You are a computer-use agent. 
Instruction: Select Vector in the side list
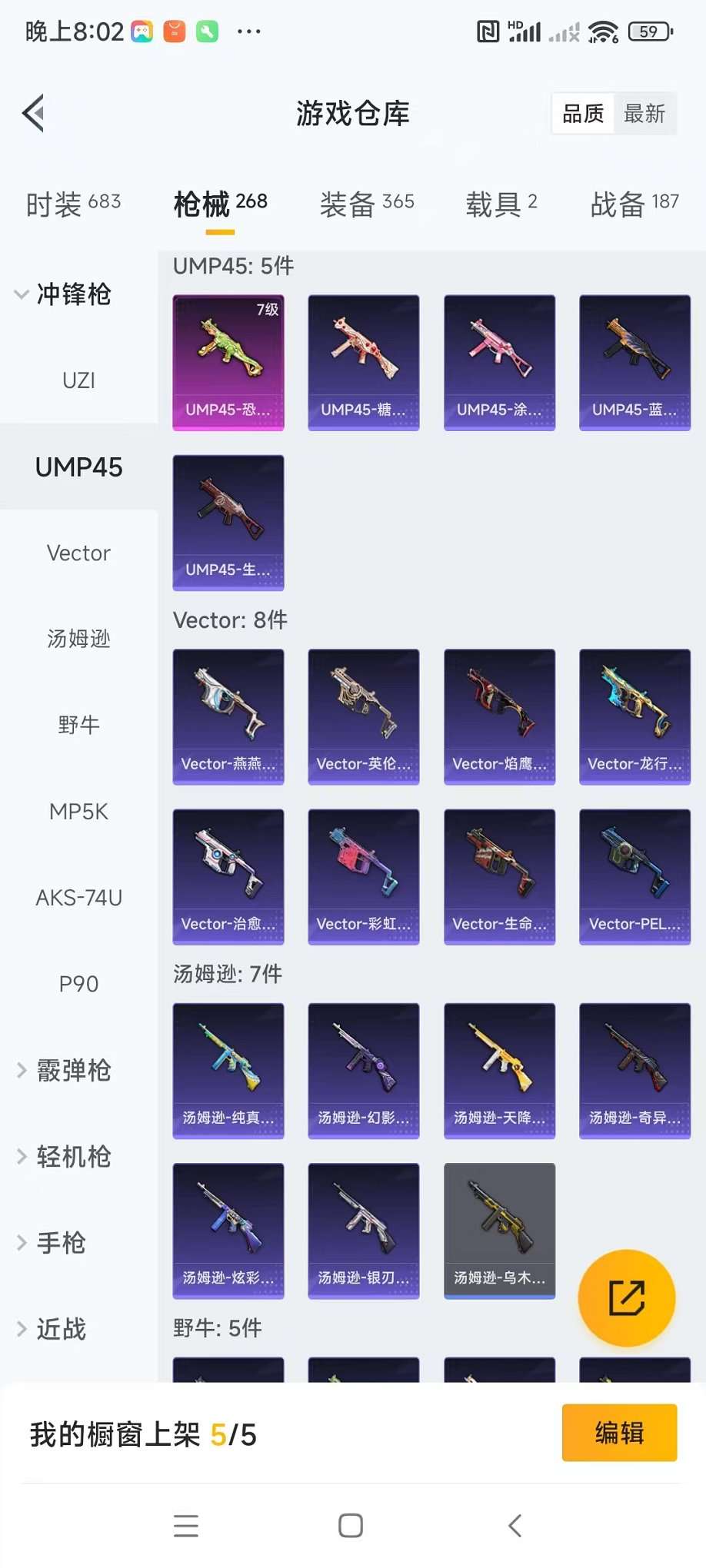point(78,553)
